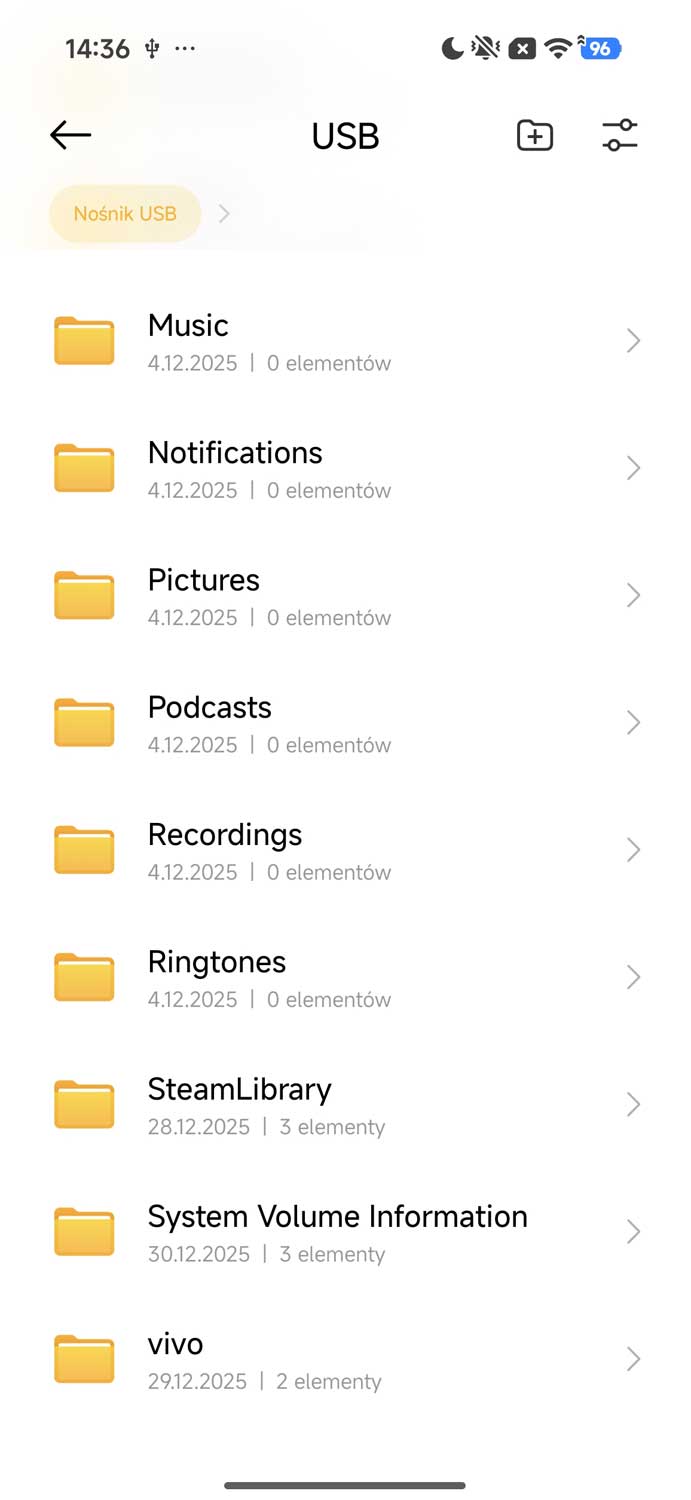Open the sort and filter options
Viewport: 691px width, 1500px height.
(620, 135)
